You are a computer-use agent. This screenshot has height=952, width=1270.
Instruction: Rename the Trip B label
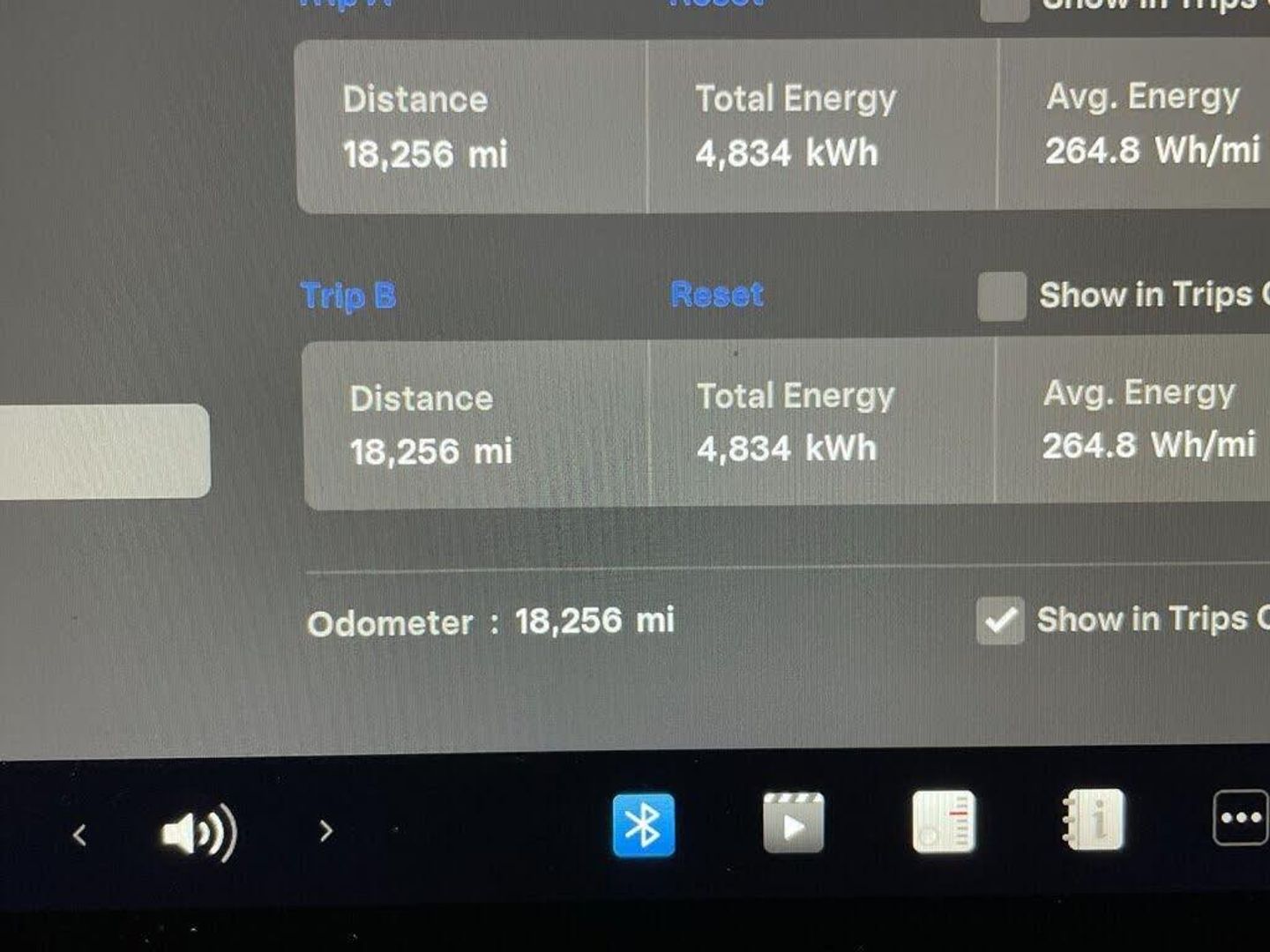[348, 295]
